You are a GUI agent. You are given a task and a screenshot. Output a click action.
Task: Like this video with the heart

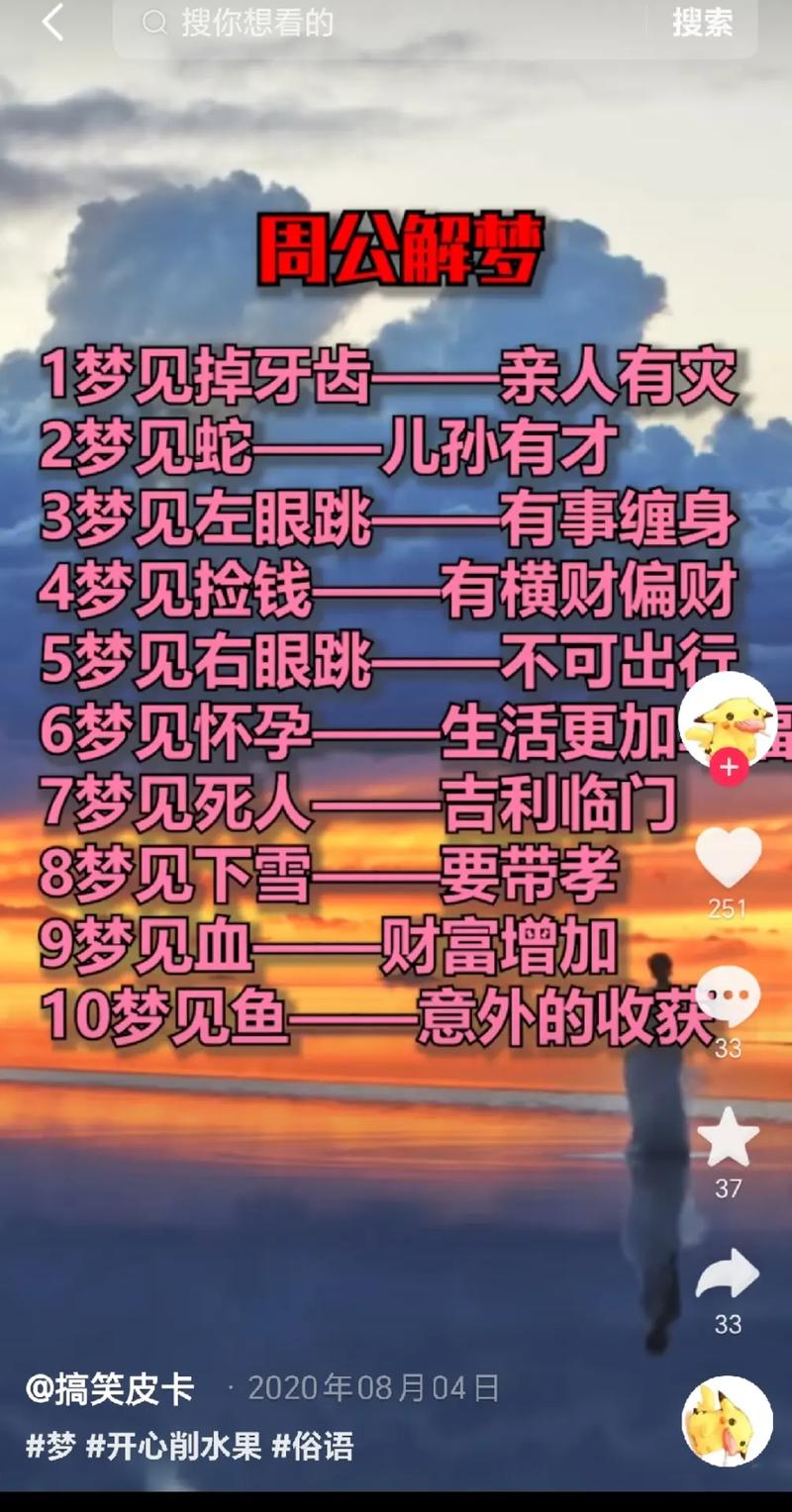point(728,857)
